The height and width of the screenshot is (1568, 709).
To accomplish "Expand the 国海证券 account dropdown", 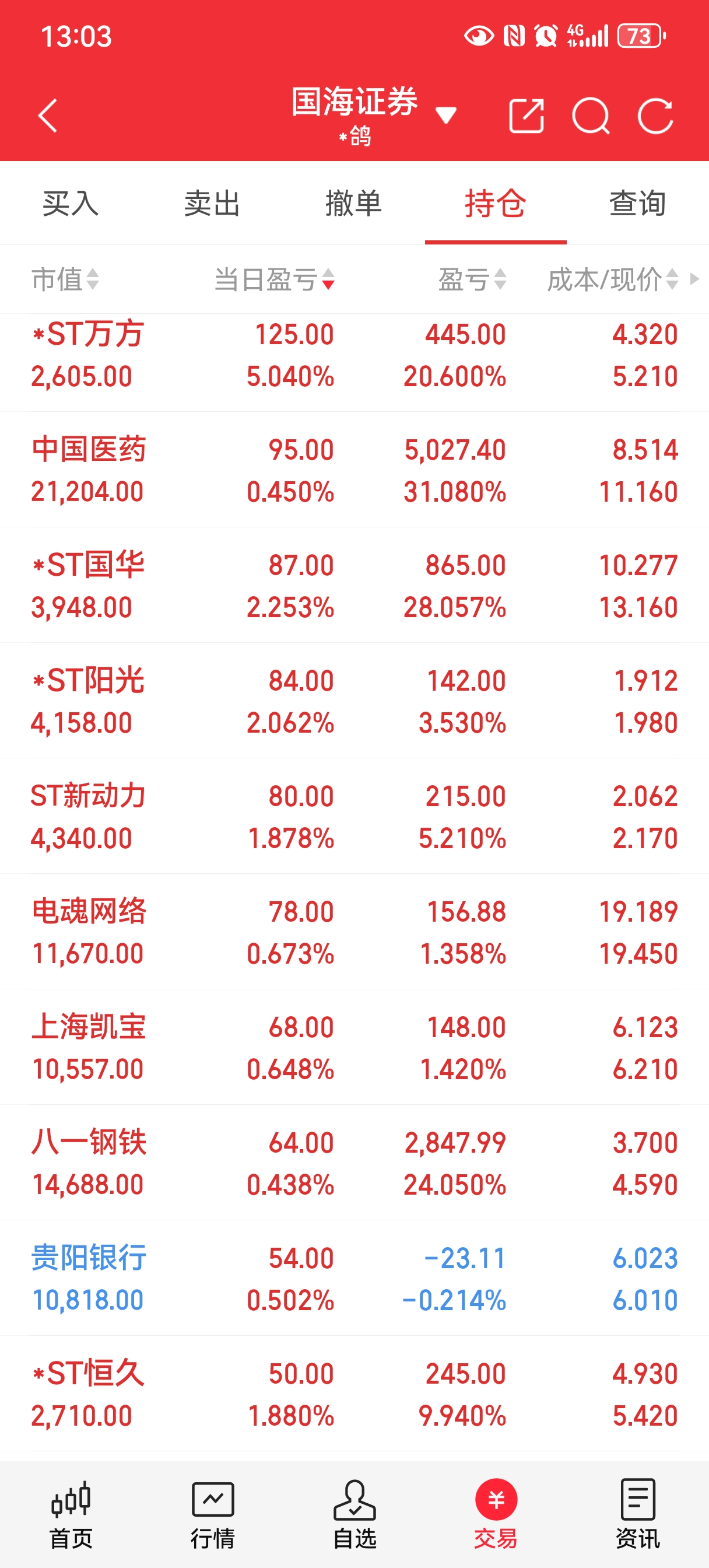I will tap(445, 115).
